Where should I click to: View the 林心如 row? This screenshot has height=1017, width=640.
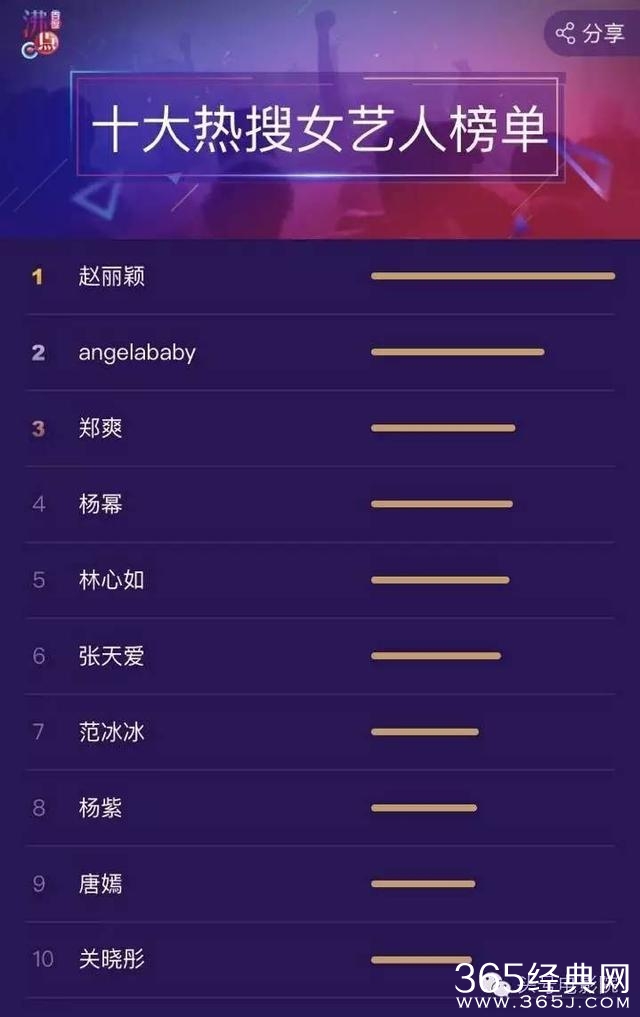tap(112, 580)
